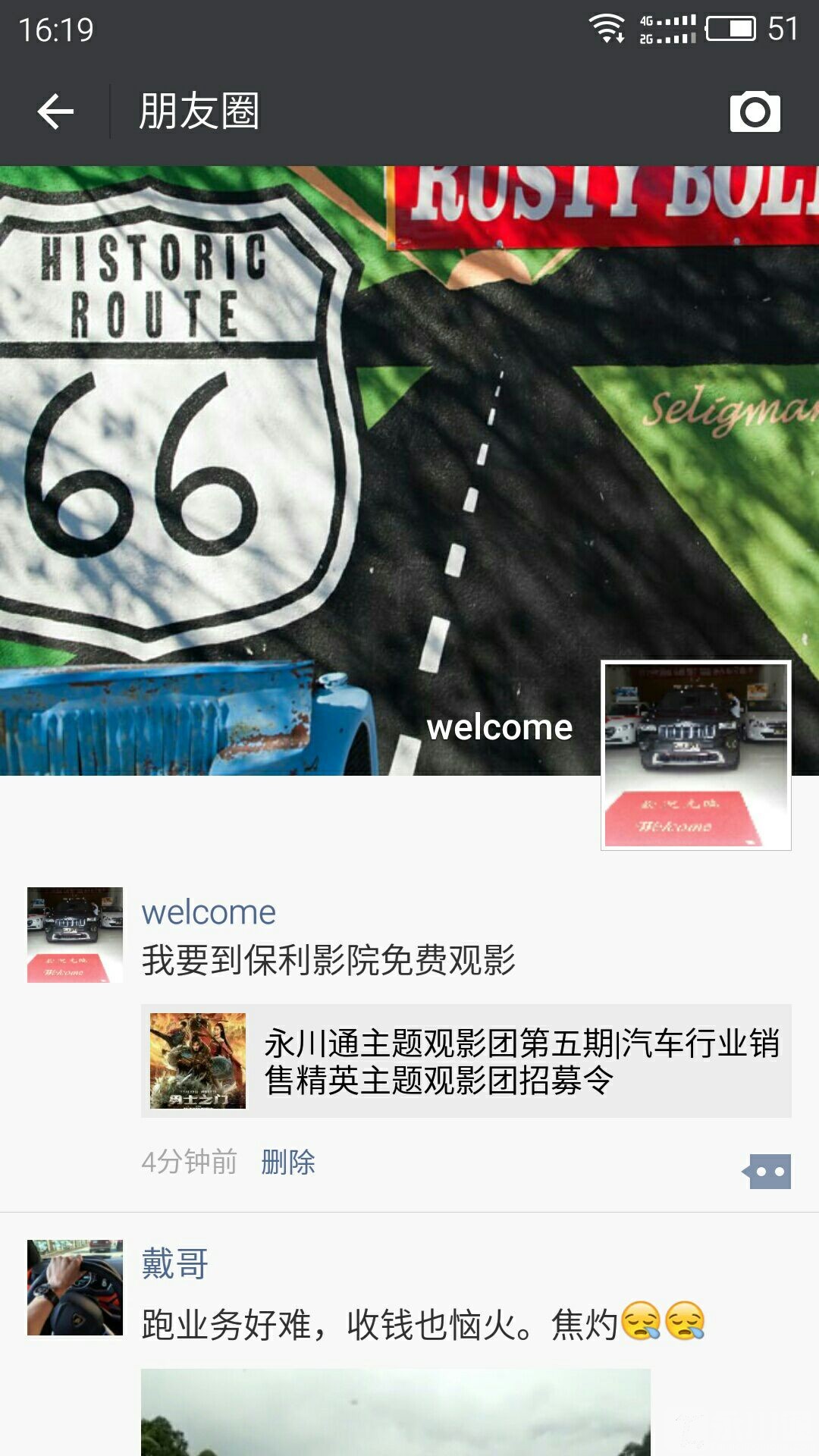Open 戴哥's profile name link
The image size is (819, 1456).
[174, 1263]
